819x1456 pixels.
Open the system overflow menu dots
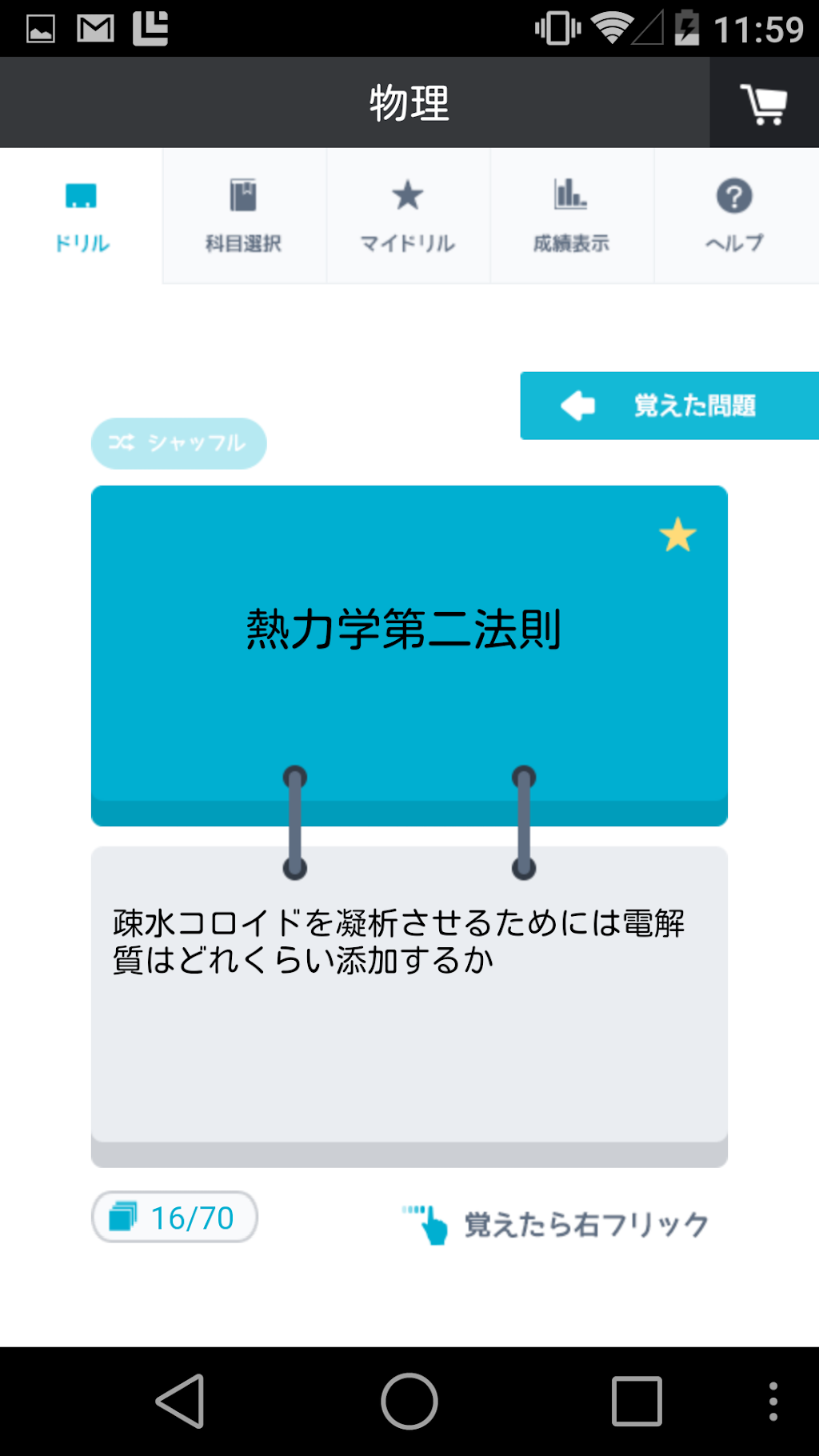(773, 1401)
